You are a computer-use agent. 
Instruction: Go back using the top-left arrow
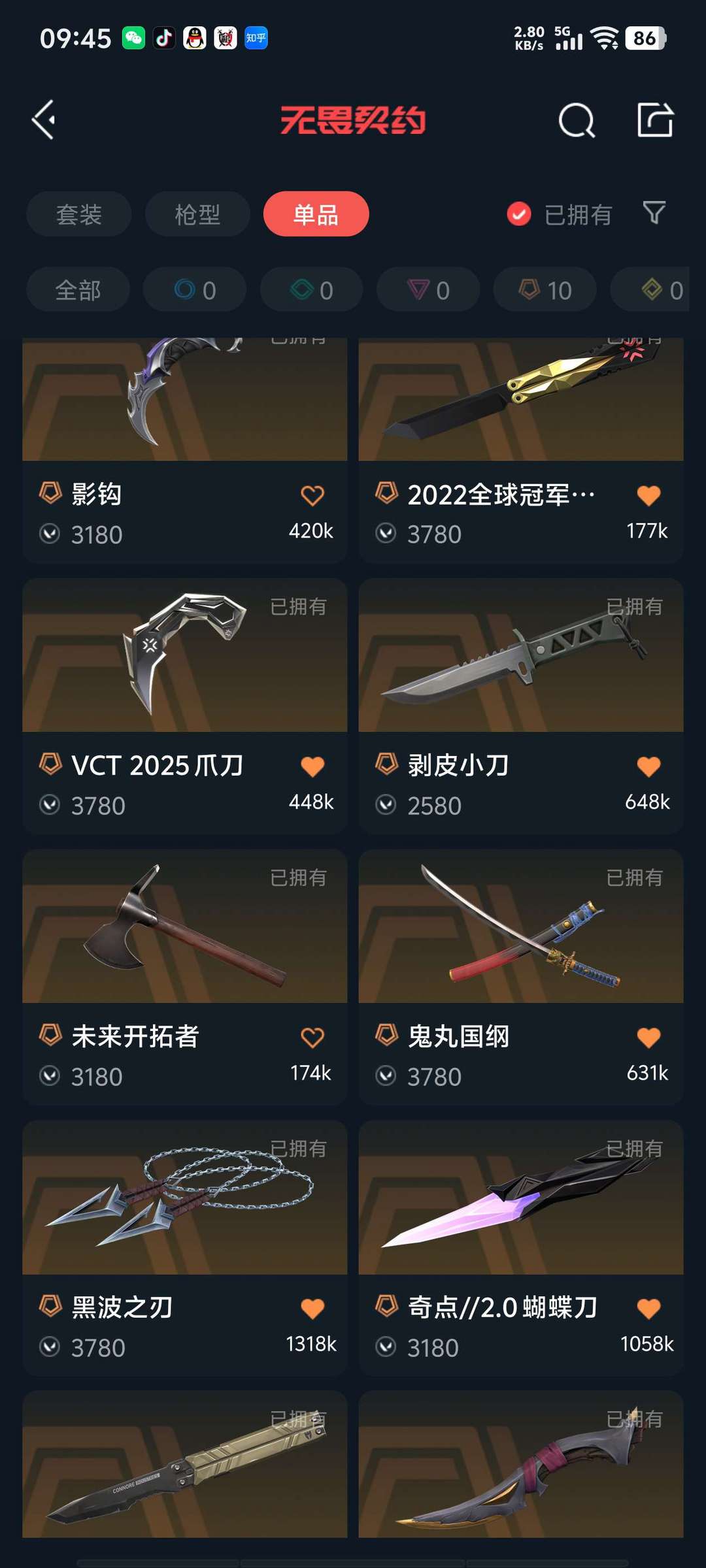[44, 120]
